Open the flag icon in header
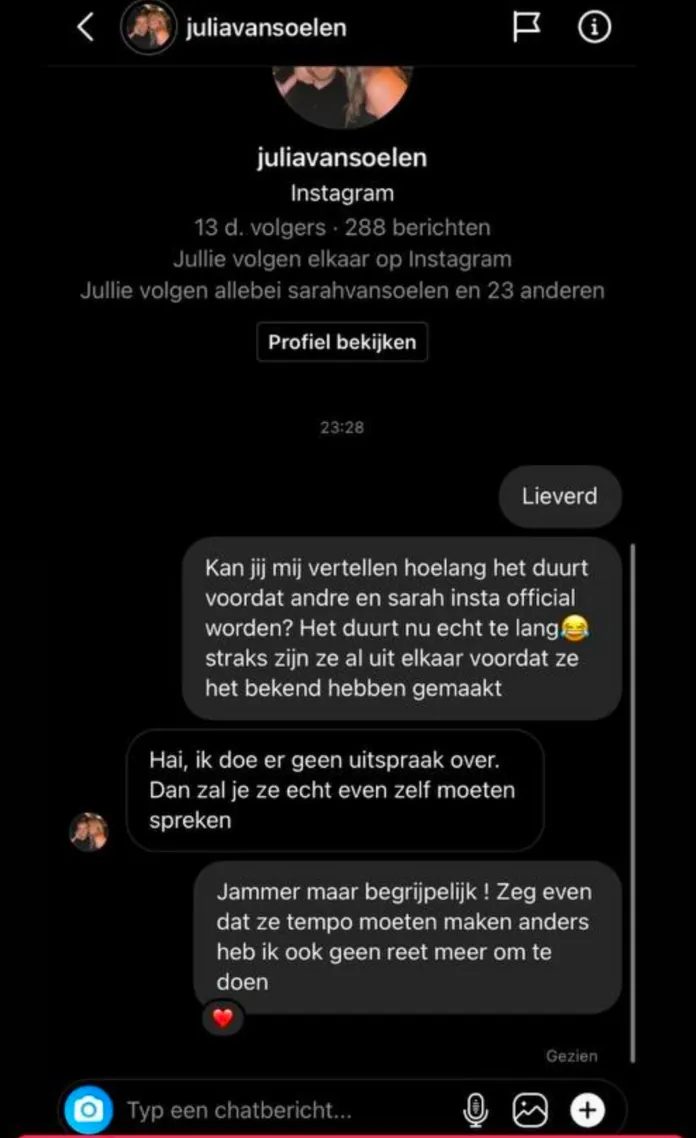This screenshot has height=1138, width=696. point(526,28)
